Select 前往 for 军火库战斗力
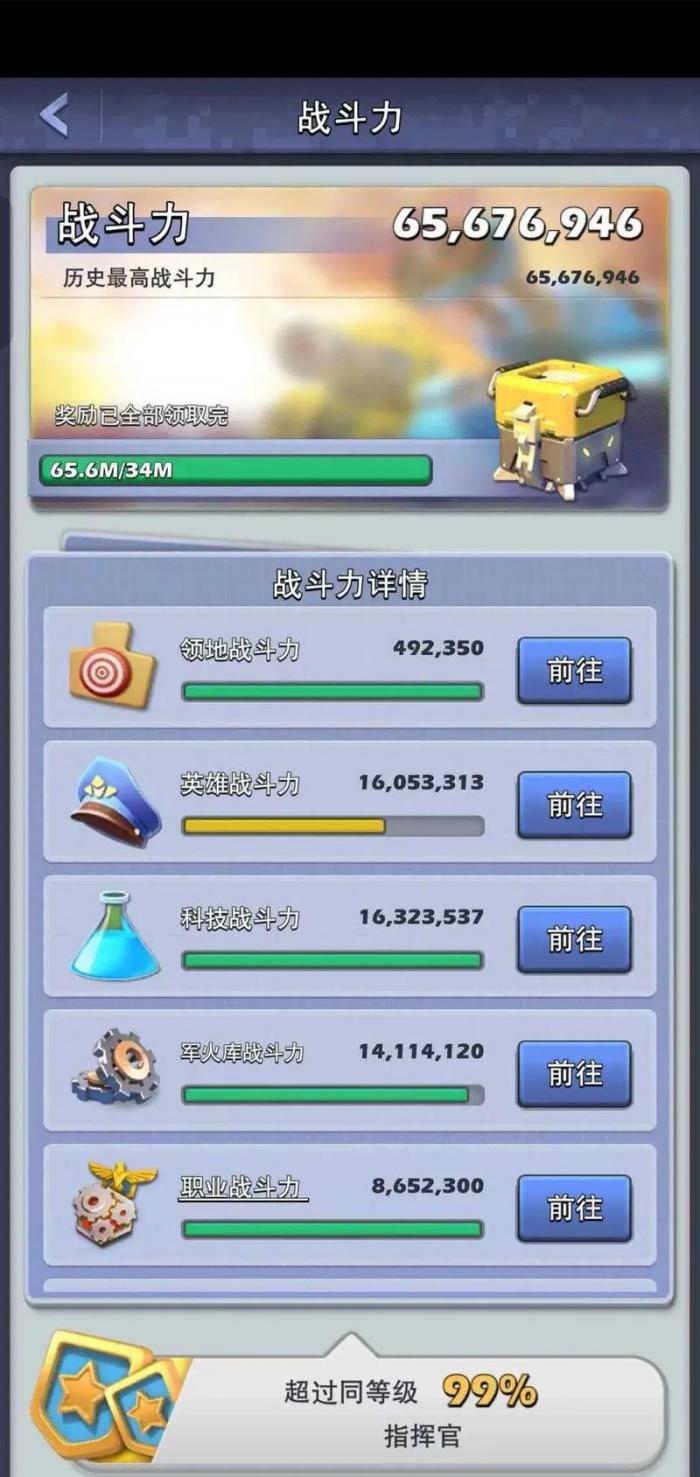The height and width of the screenshot is (1477, 700). click(x=574, y=1073)
